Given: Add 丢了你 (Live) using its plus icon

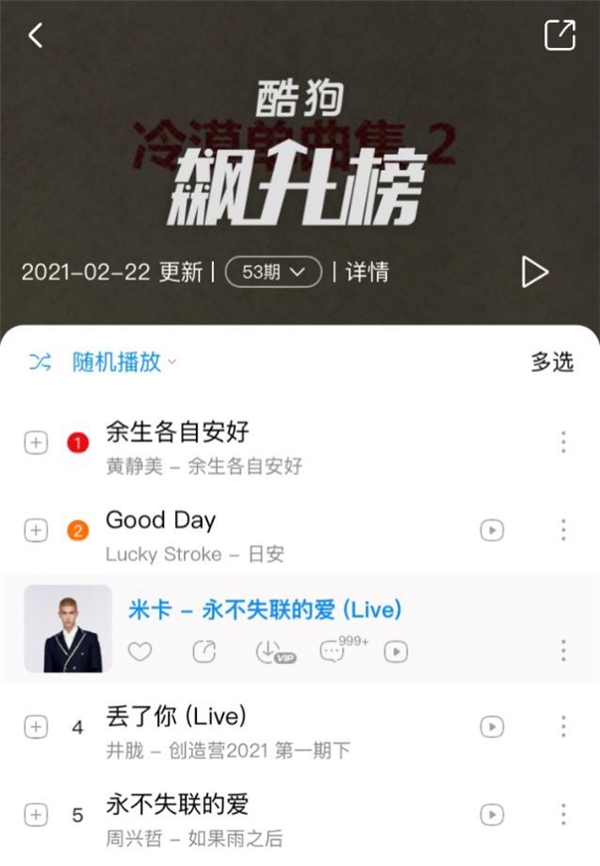Looking at the screenshot, I should (36, 727).
